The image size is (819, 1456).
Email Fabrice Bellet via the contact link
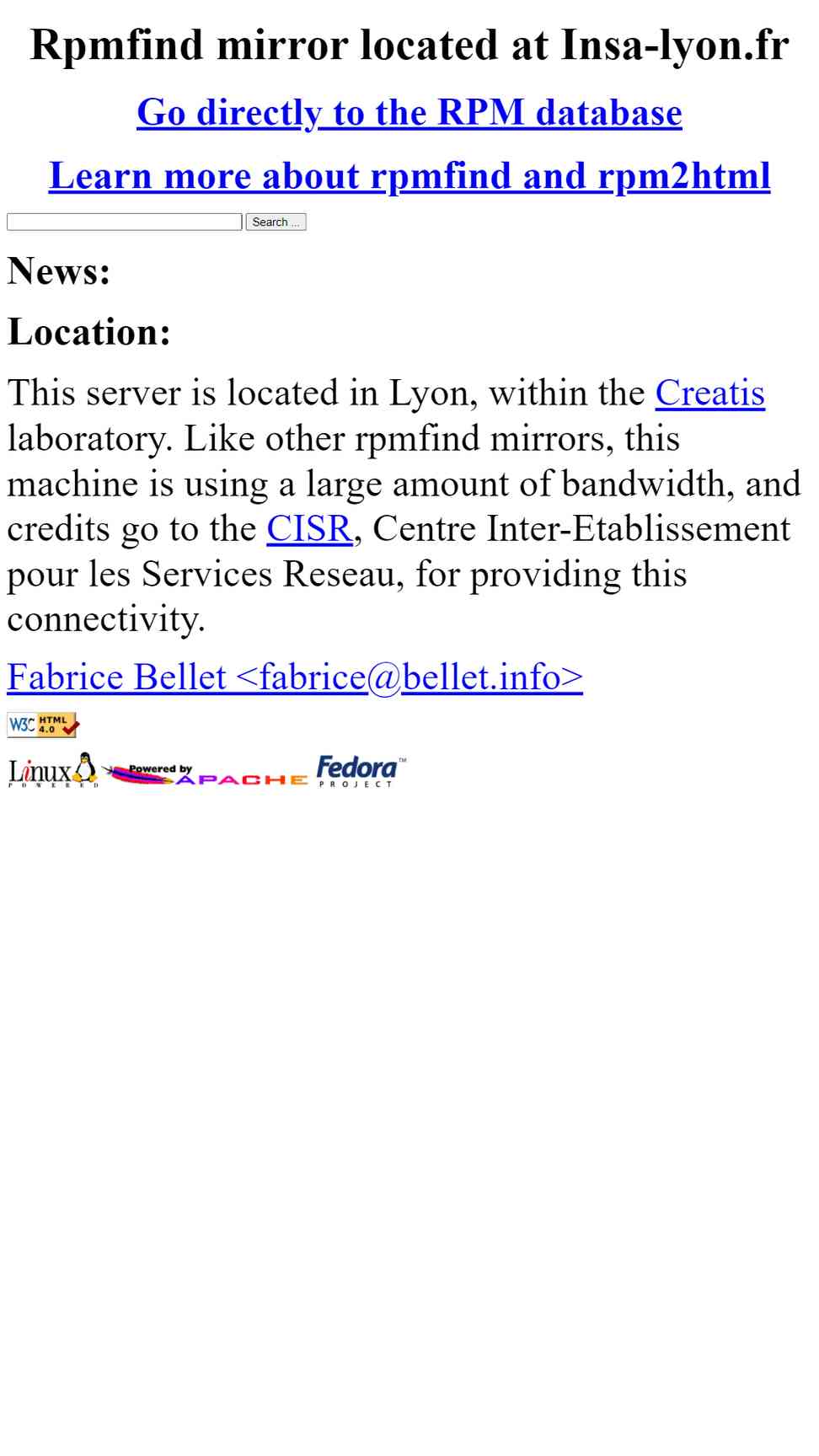pos(295,677)
